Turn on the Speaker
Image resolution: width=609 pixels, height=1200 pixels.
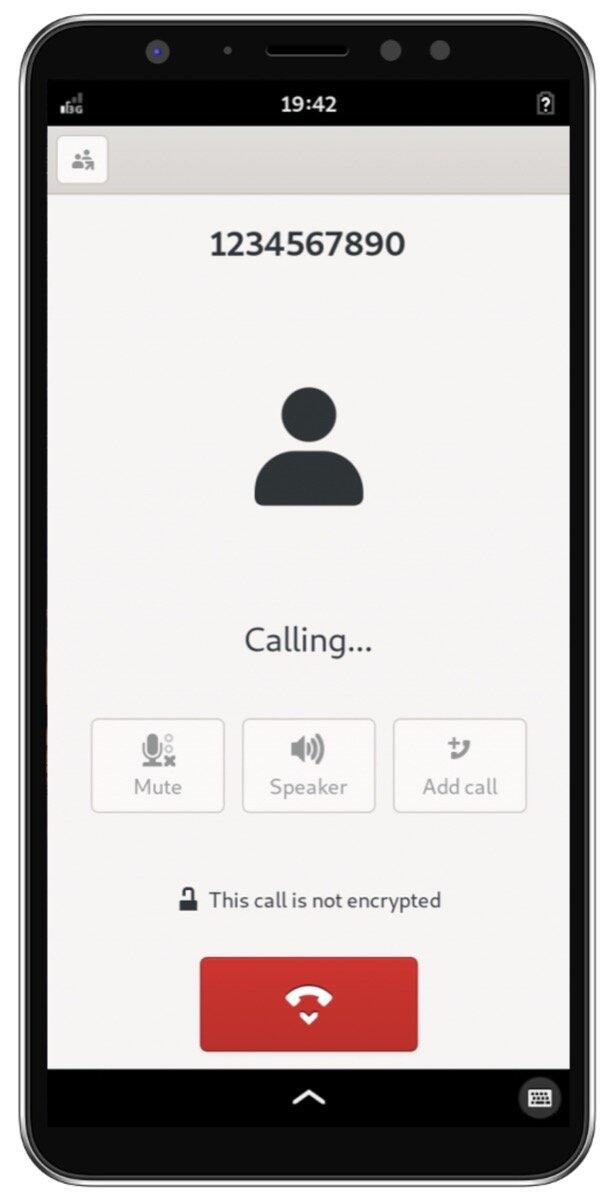click(x=308, y=765)
